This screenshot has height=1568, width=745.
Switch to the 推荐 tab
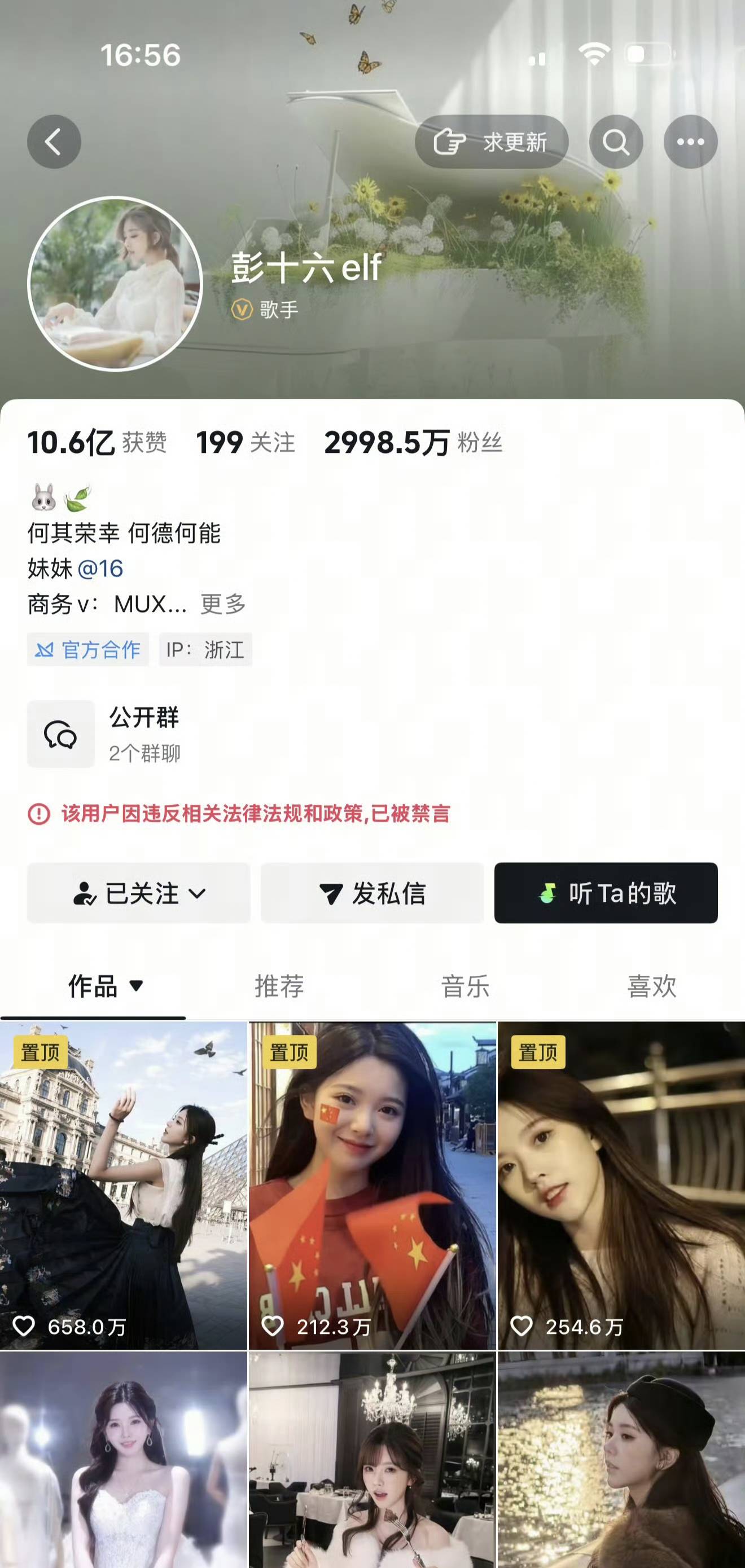coord(279,986)
